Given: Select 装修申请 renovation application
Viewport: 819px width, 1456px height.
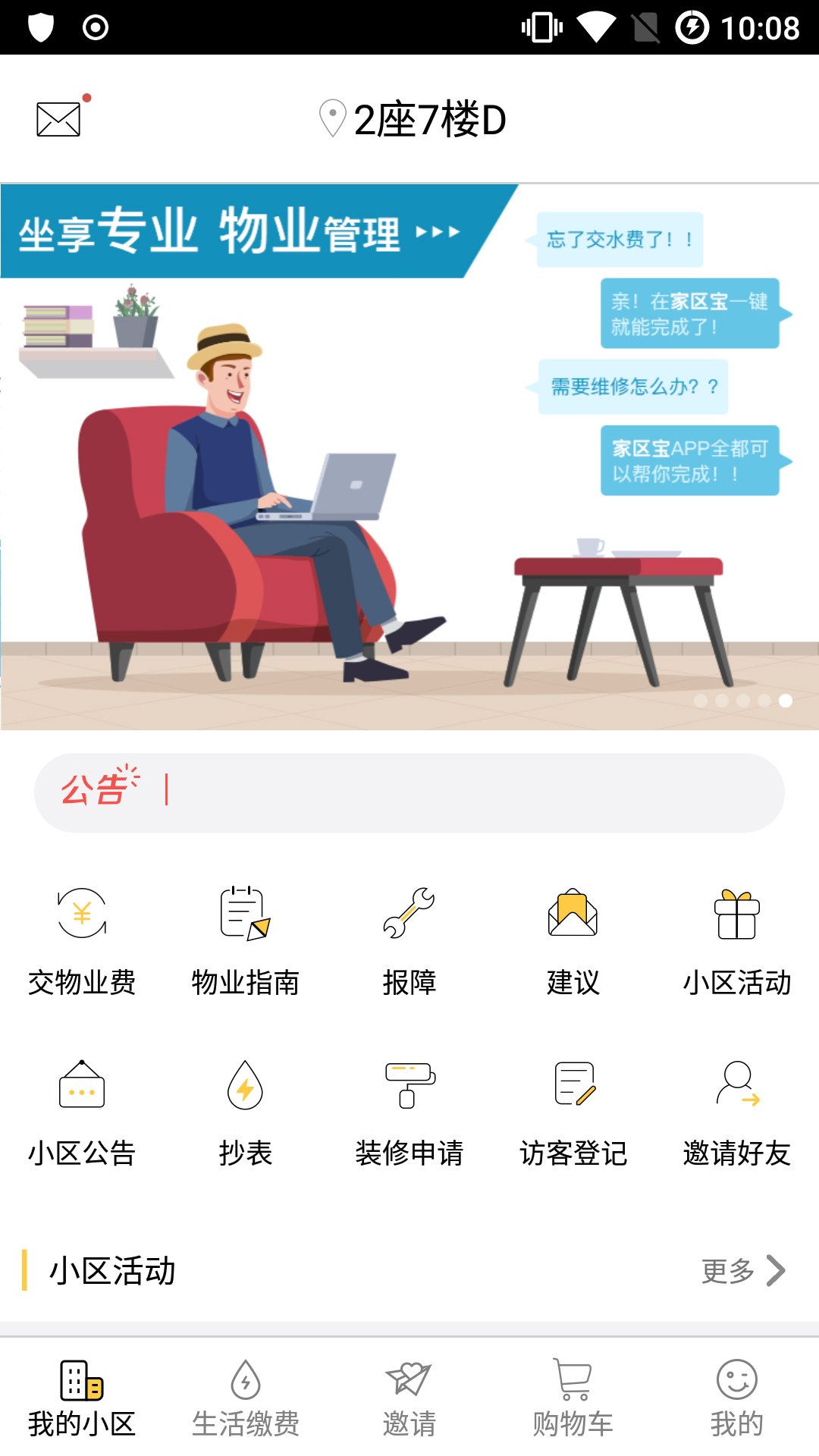Looking at the screenshot, I should click(409, 1111).
